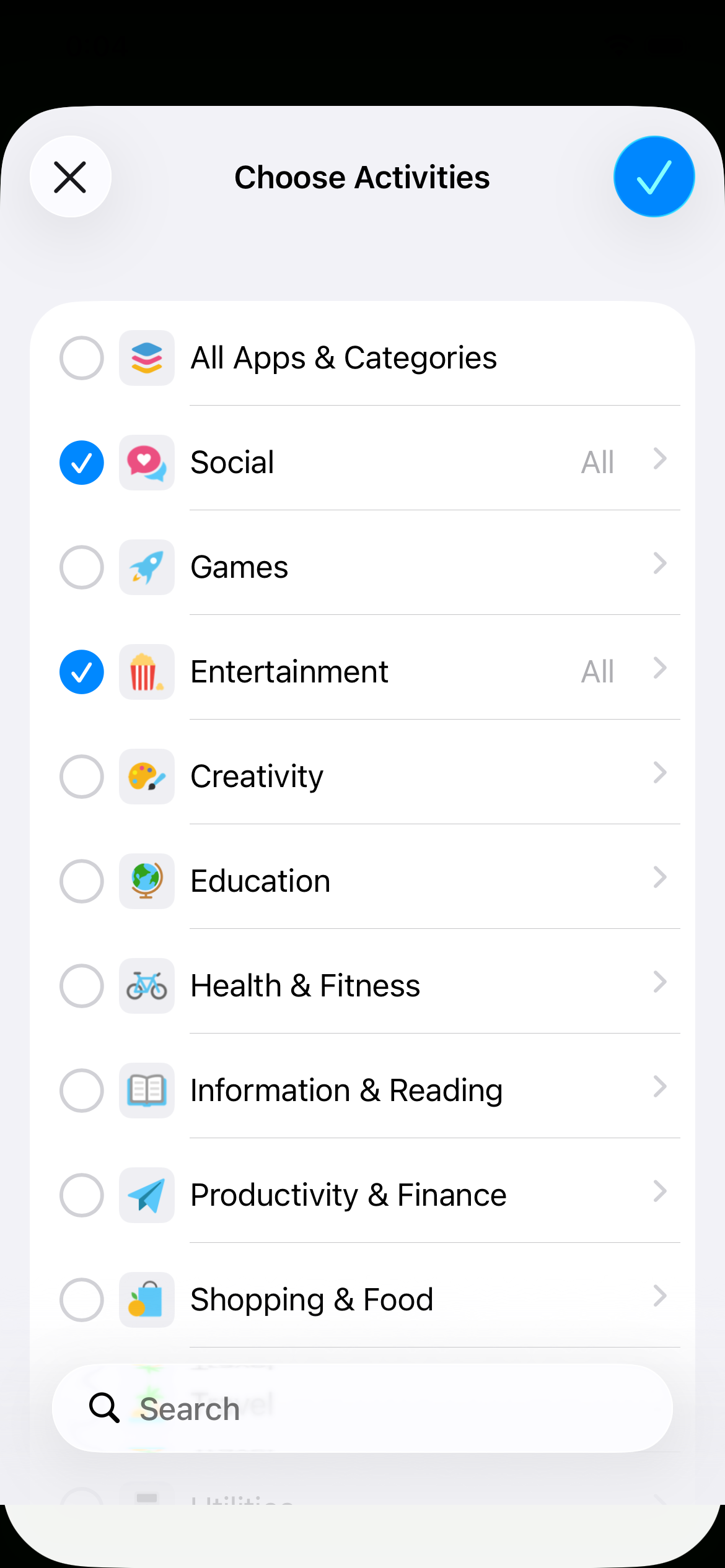Click the Education globe icon

click(x=146, y=881)
